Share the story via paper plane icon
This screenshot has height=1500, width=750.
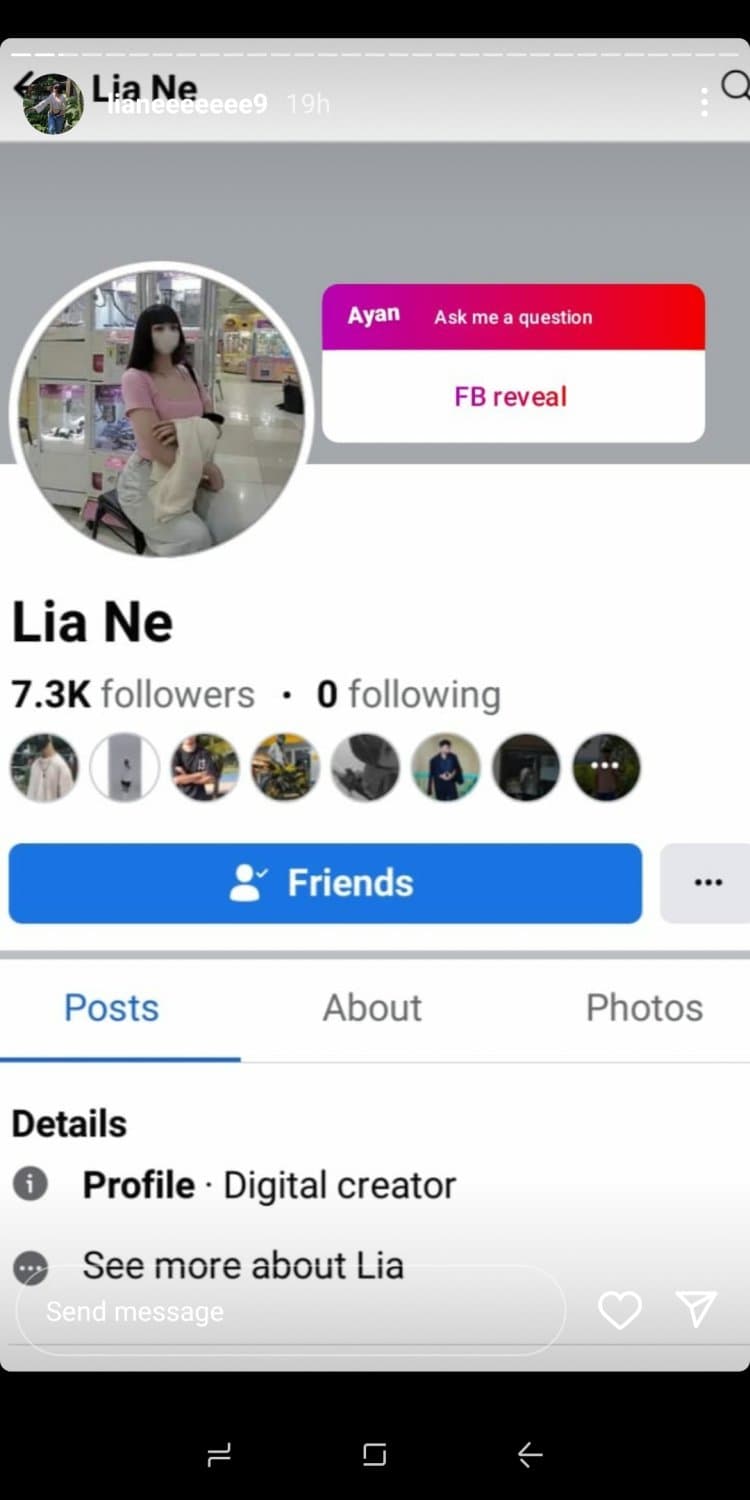(x=696, y=1309)
